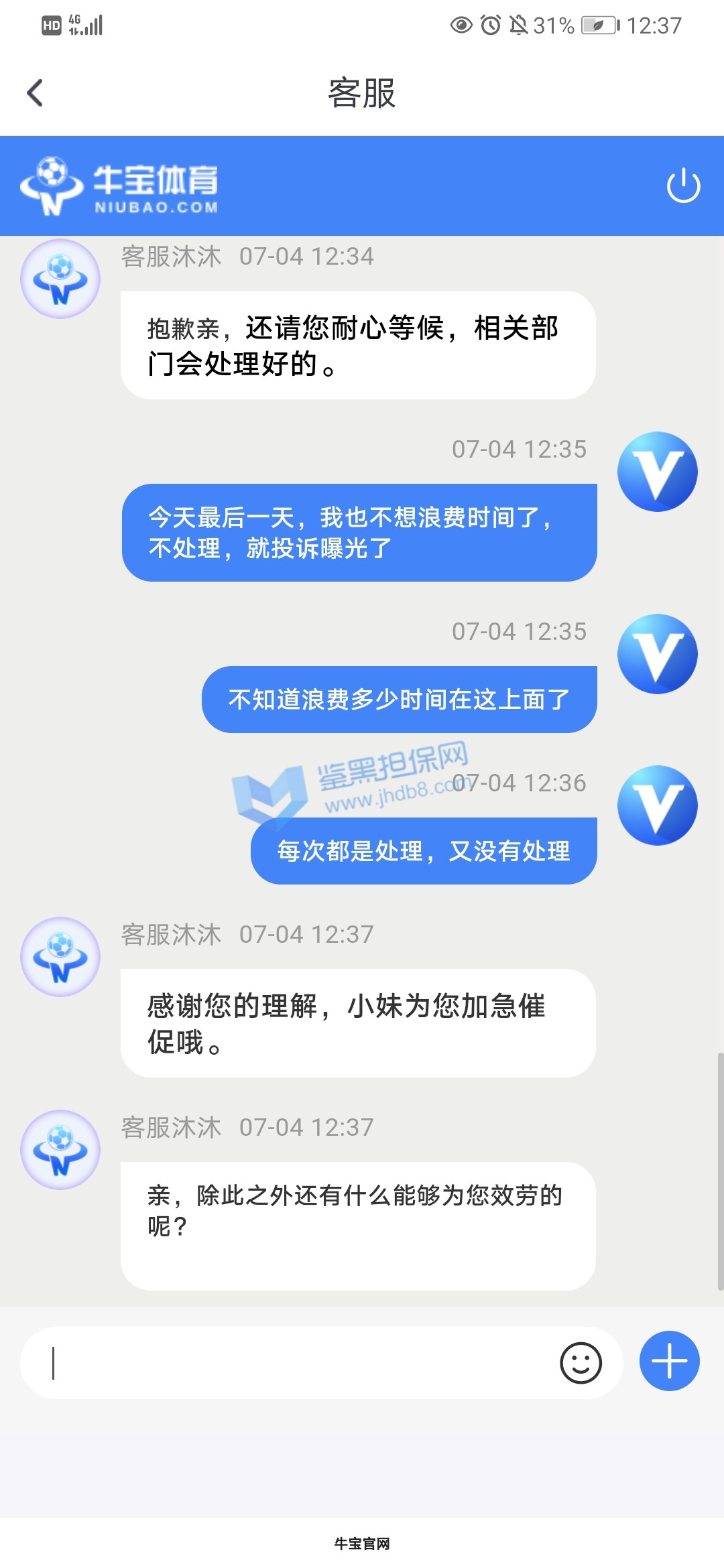This screenshot has width=724, height=1568.
Task: Open the plus attachment menu
Action: (669, 1361)
